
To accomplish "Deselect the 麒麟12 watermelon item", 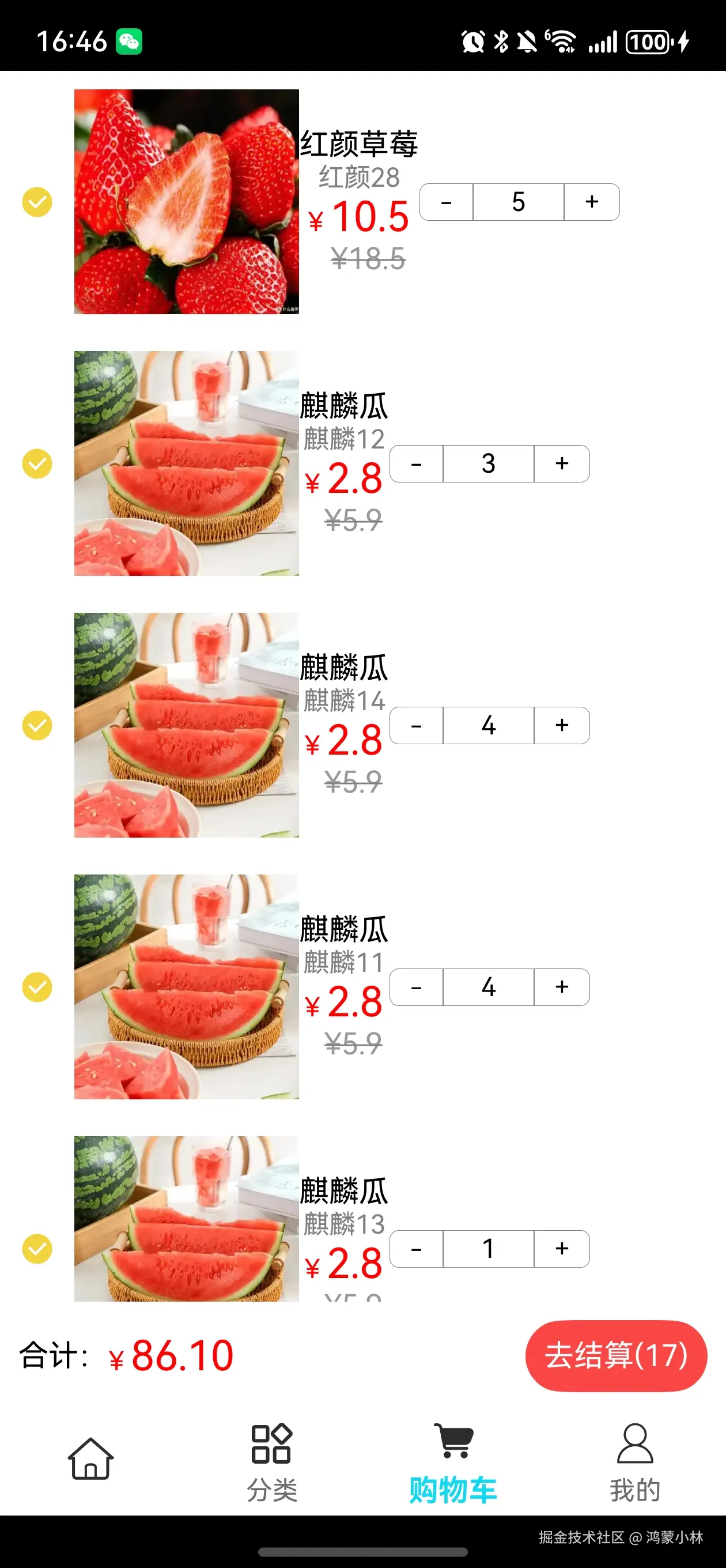I will [x=36, y=464].
